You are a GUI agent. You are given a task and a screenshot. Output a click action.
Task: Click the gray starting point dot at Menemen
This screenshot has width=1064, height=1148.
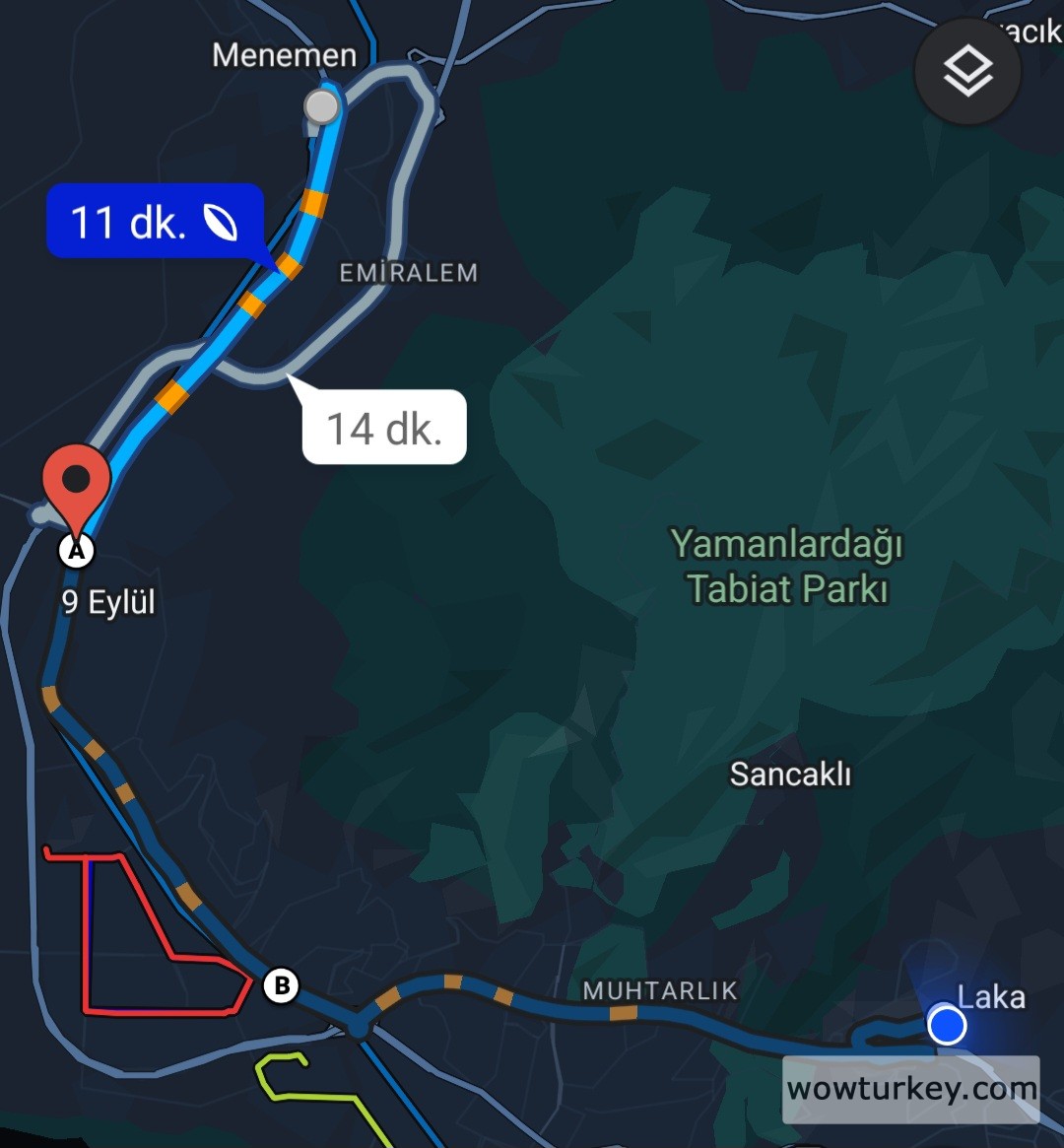click(320, 106)
